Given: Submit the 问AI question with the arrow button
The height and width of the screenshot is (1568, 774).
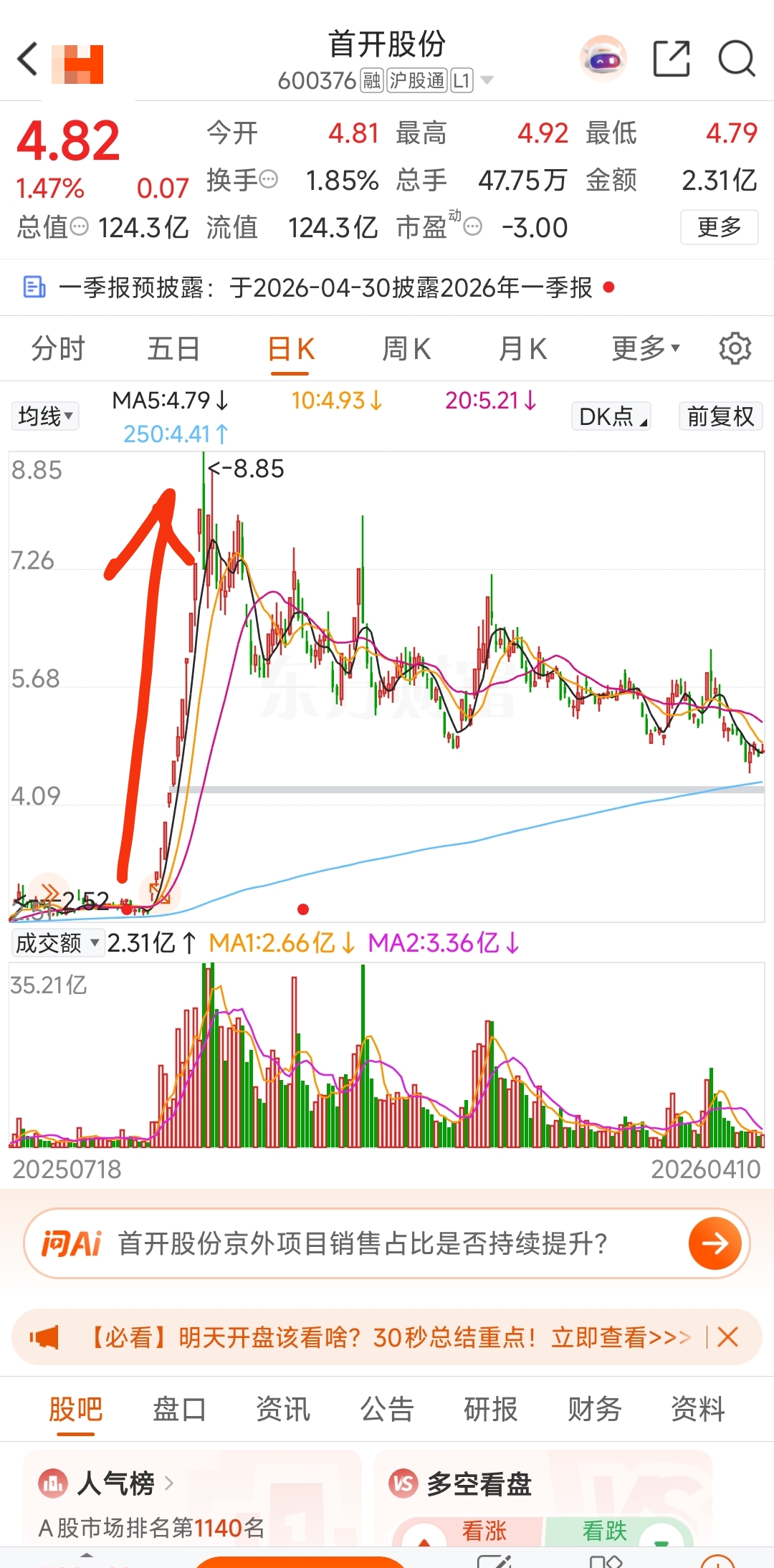Looking at the screenshot, I should click(715, 1243).
